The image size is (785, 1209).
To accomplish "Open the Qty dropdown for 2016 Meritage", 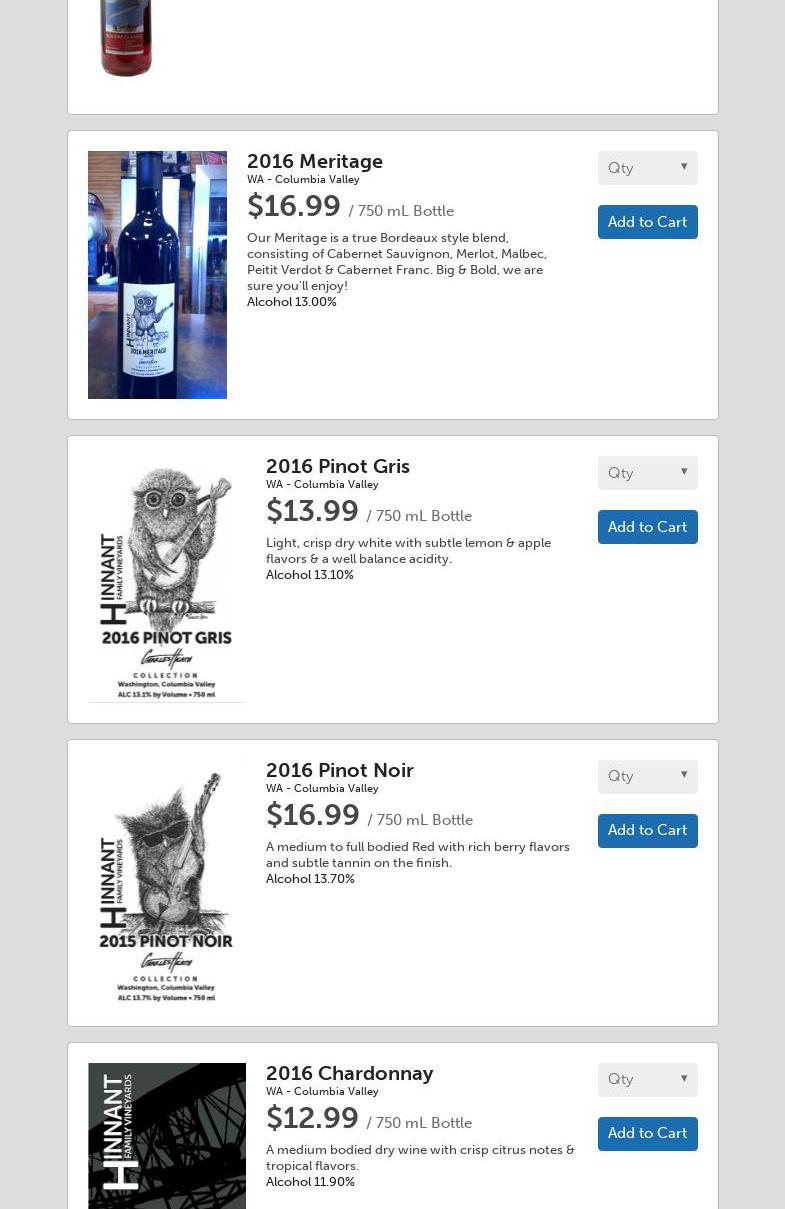I will click(647, 168).
